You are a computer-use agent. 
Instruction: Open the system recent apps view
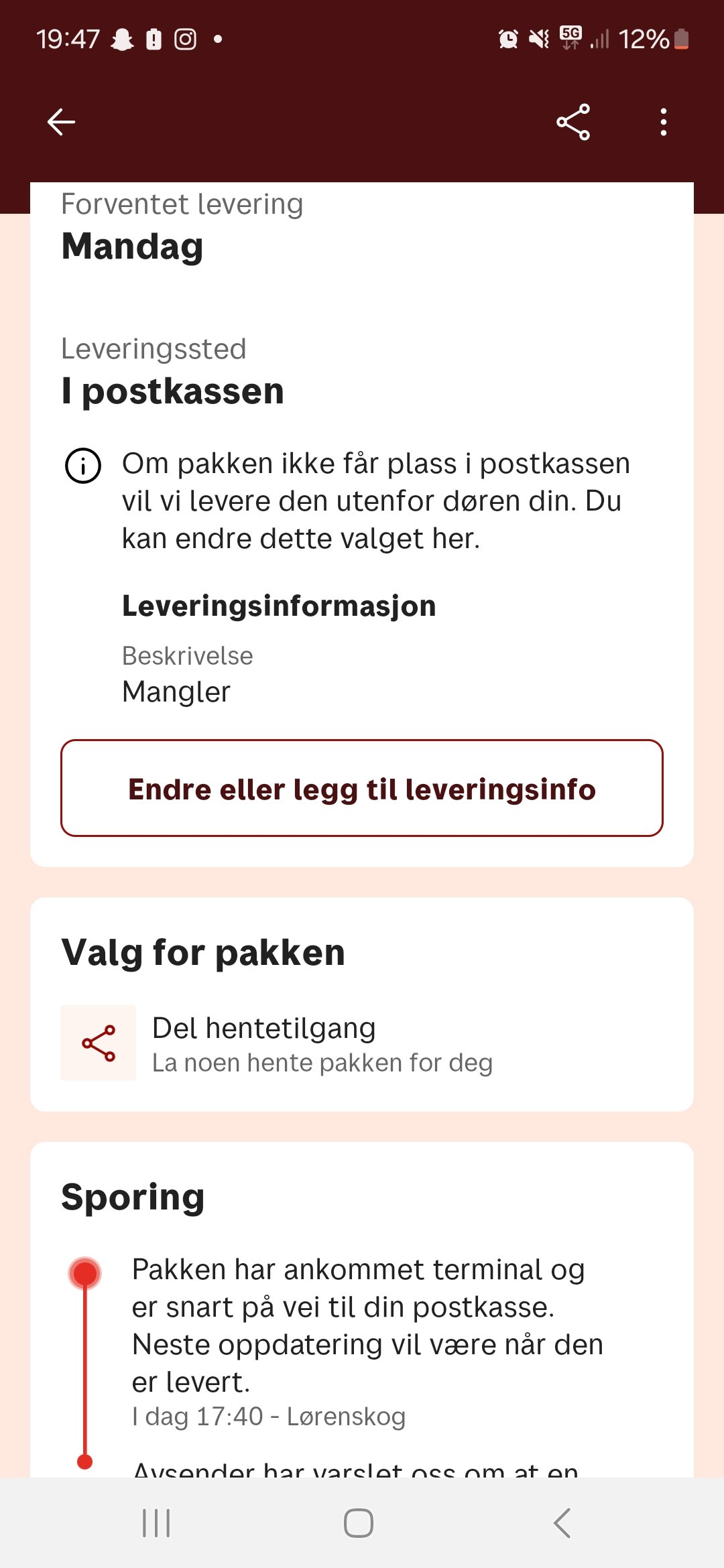(x=156, y=1522)
